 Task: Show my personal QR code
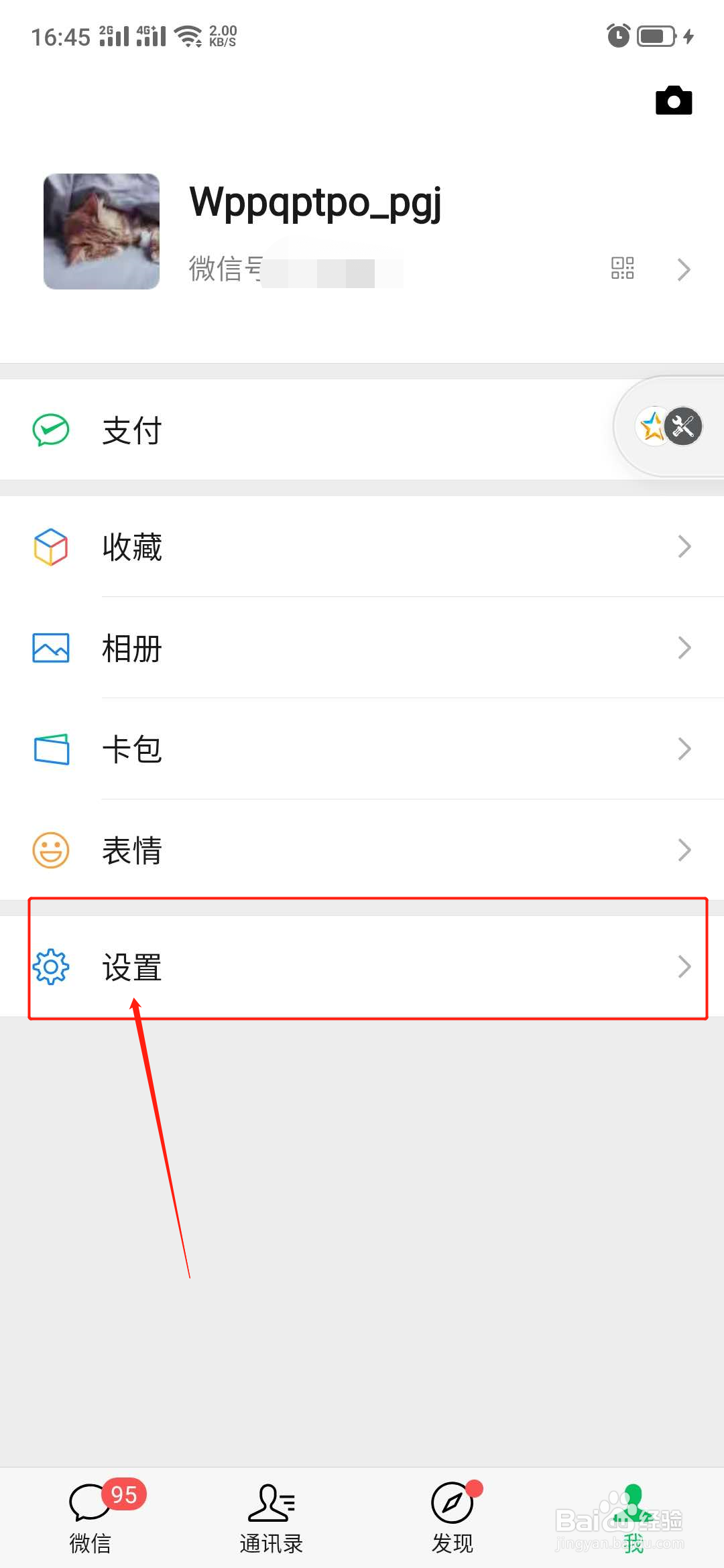[x=623, y=267]
